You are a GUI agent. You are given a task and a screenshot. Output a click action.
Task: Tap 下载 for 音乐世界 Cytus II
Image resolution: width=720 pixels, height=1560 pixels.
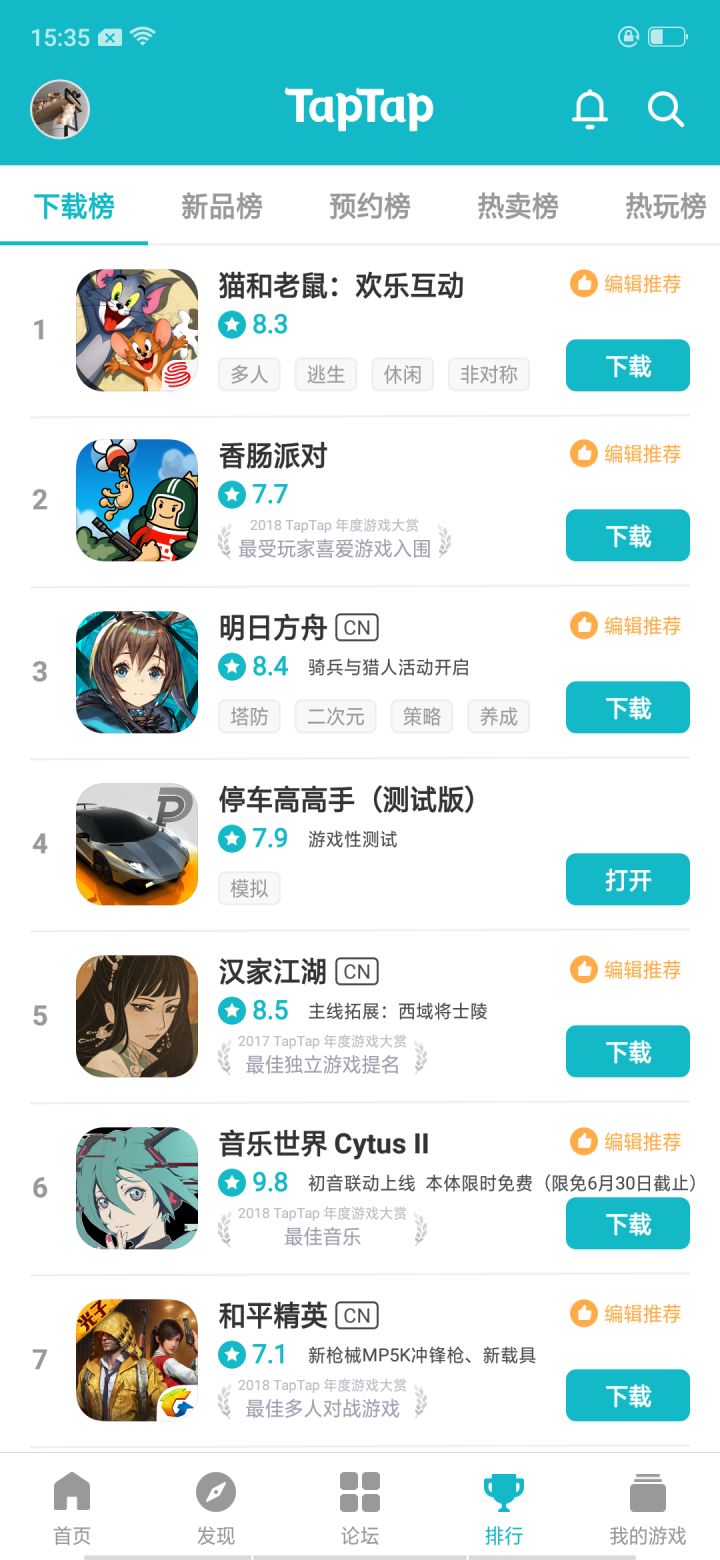click(x=628, y=1224)
